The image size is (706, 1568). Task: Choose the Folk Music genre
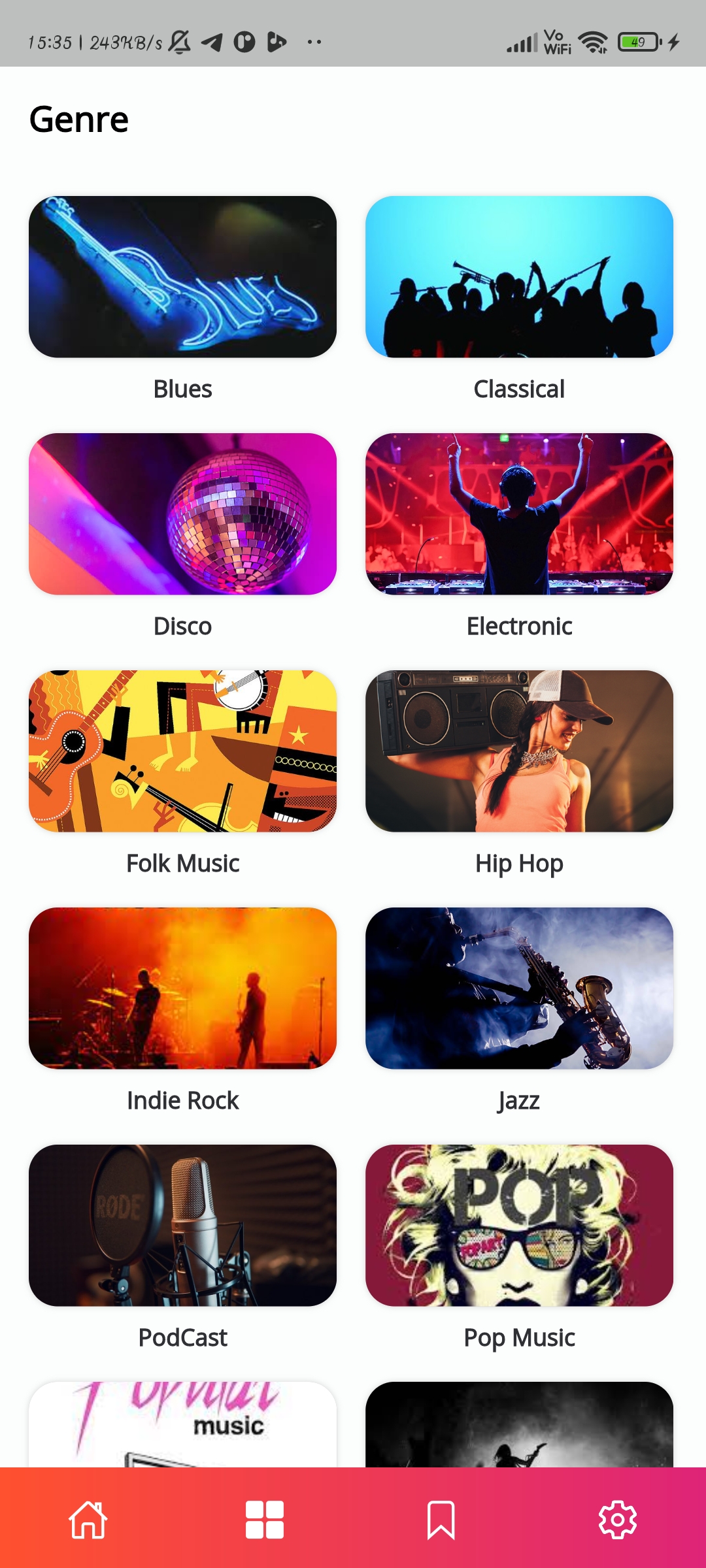tap(182, 751)
